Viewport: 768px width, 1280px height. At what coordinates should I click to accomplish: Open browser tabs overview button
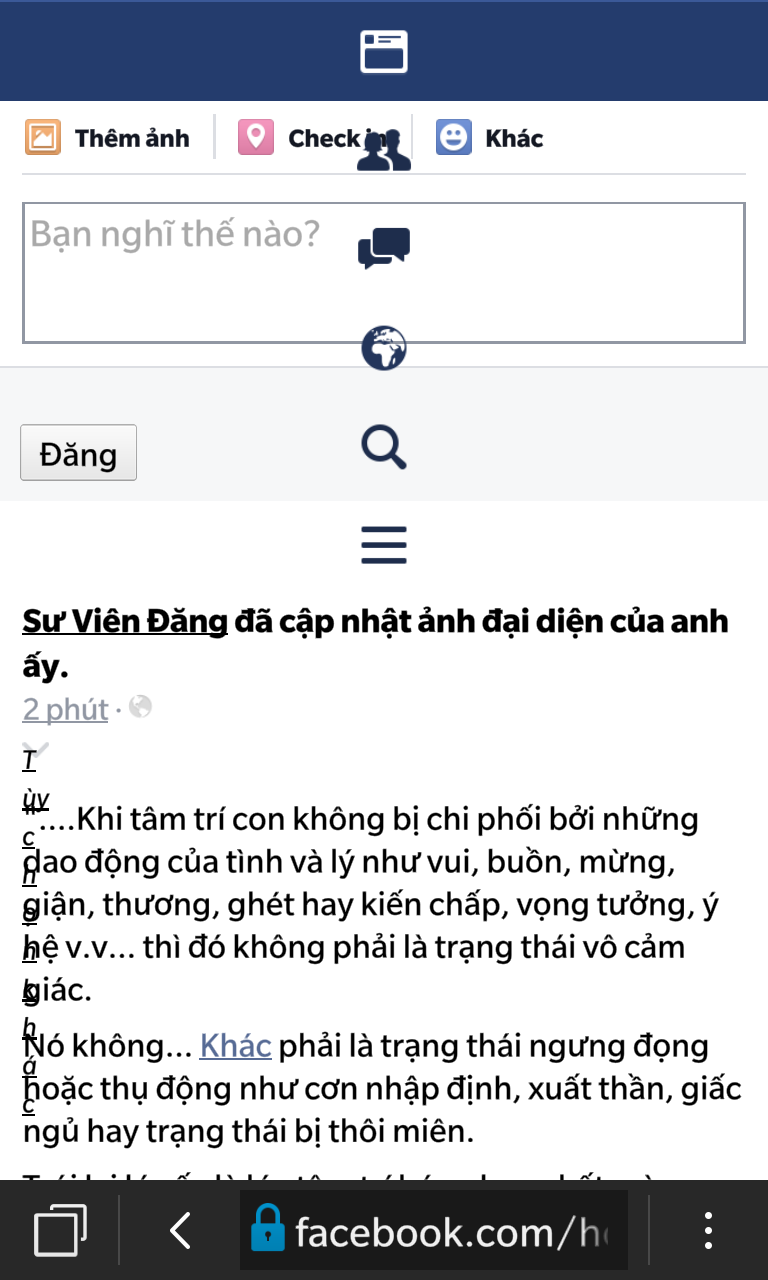[60, 1230]
